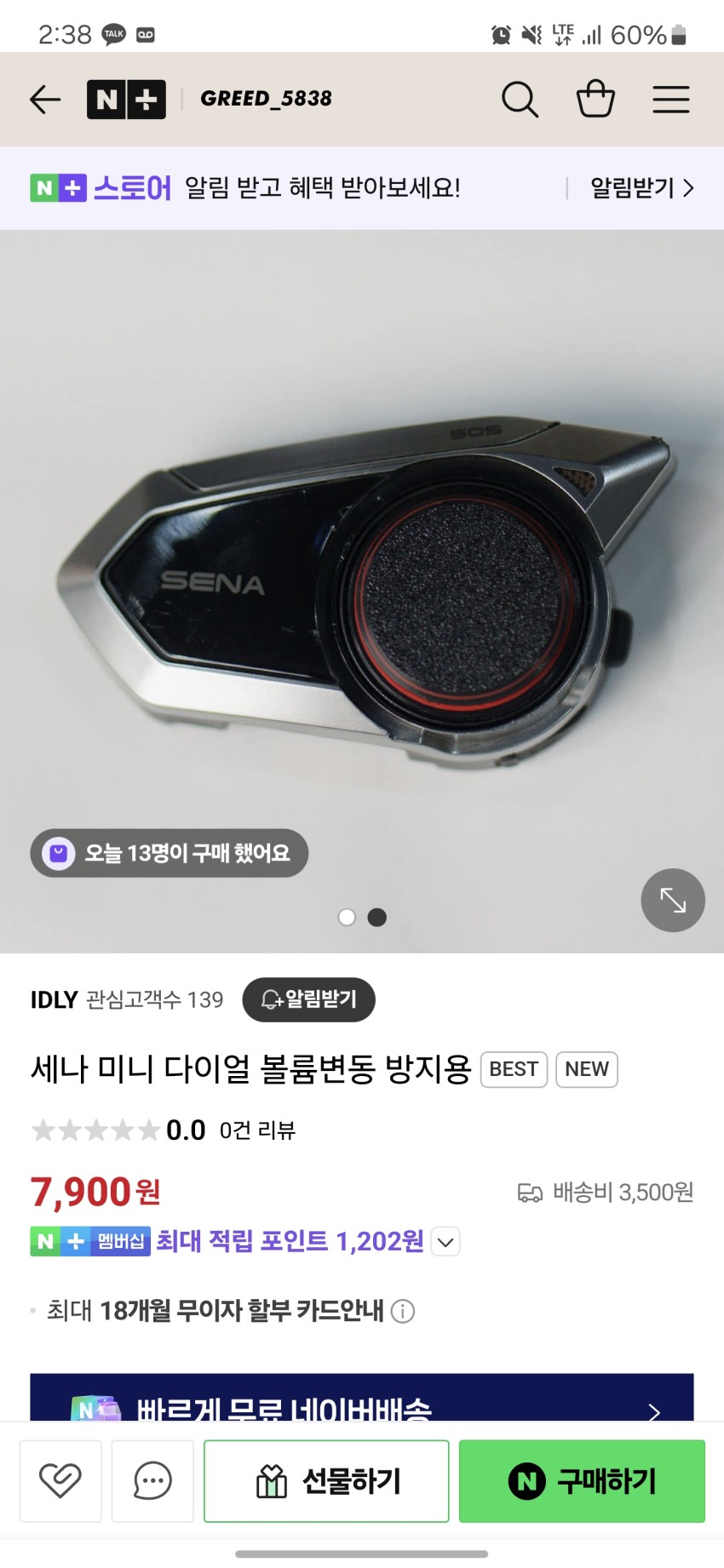
Task: Open the 0건 리뷰 reviews
Action: click(256, 1130)
